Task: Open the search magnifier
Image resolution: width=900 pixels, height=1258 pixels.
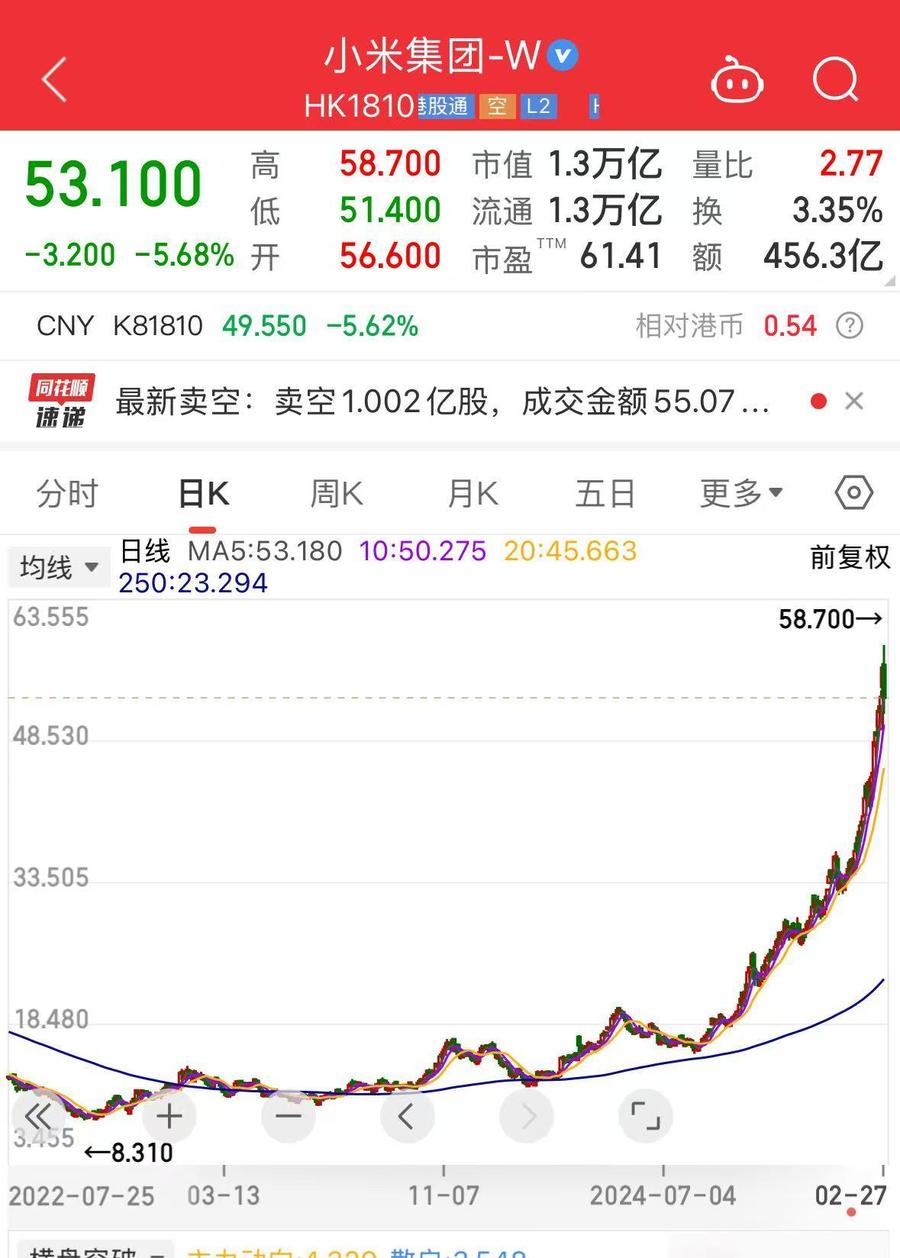Action: [835, 79]
